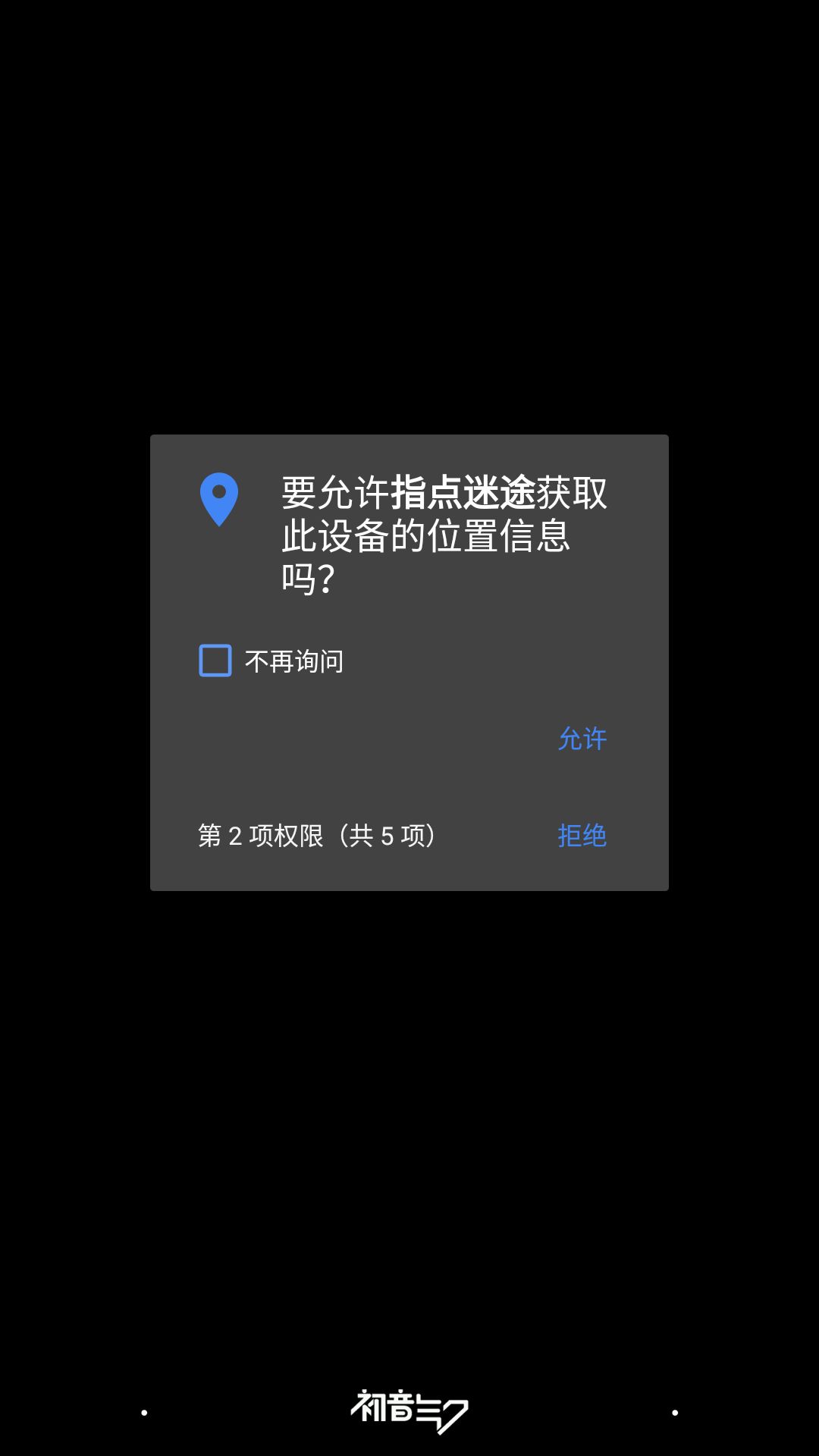Tap the label next to the checkbox

coord(294,660)
